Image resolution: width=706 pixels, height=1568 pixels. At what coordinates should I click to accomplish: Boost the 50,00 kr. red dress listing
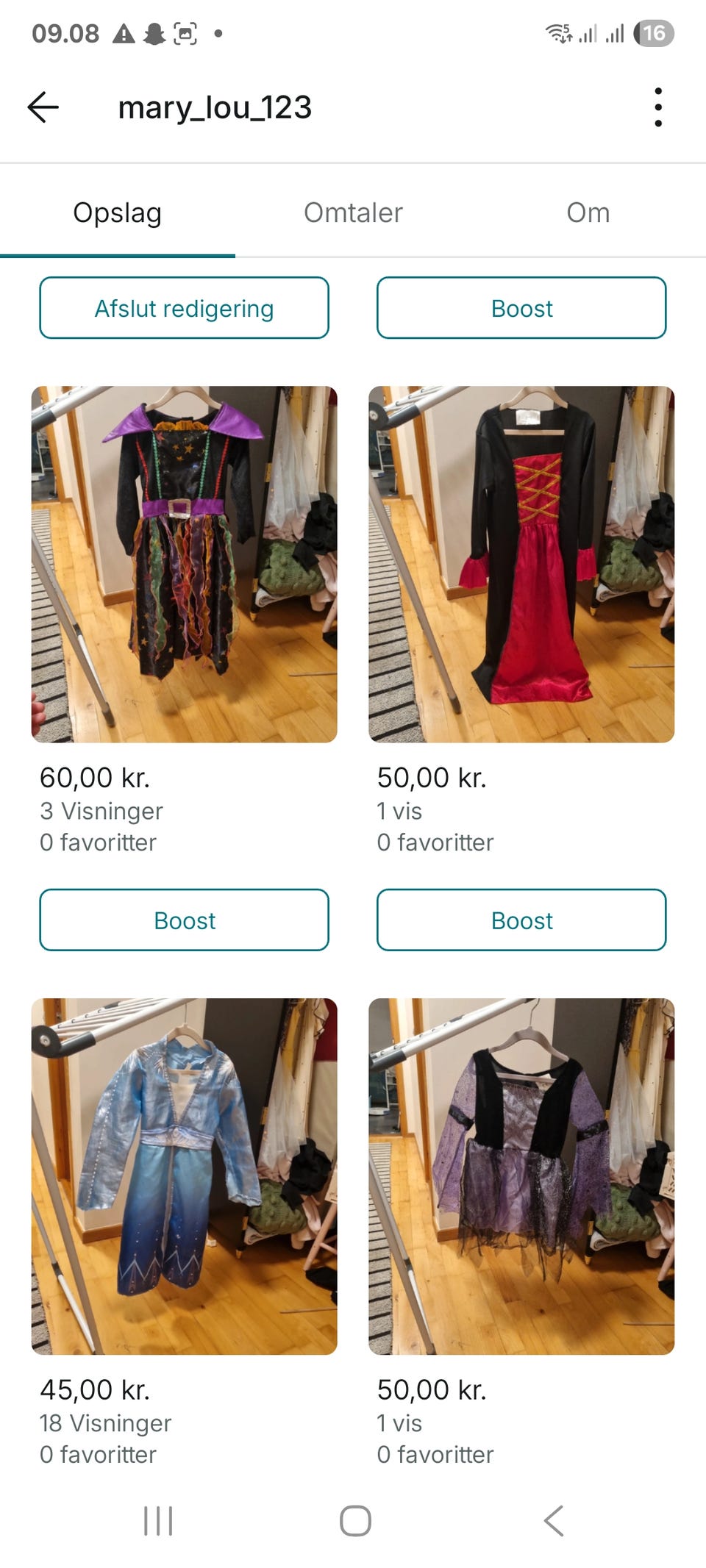click(x=521, y=920)
